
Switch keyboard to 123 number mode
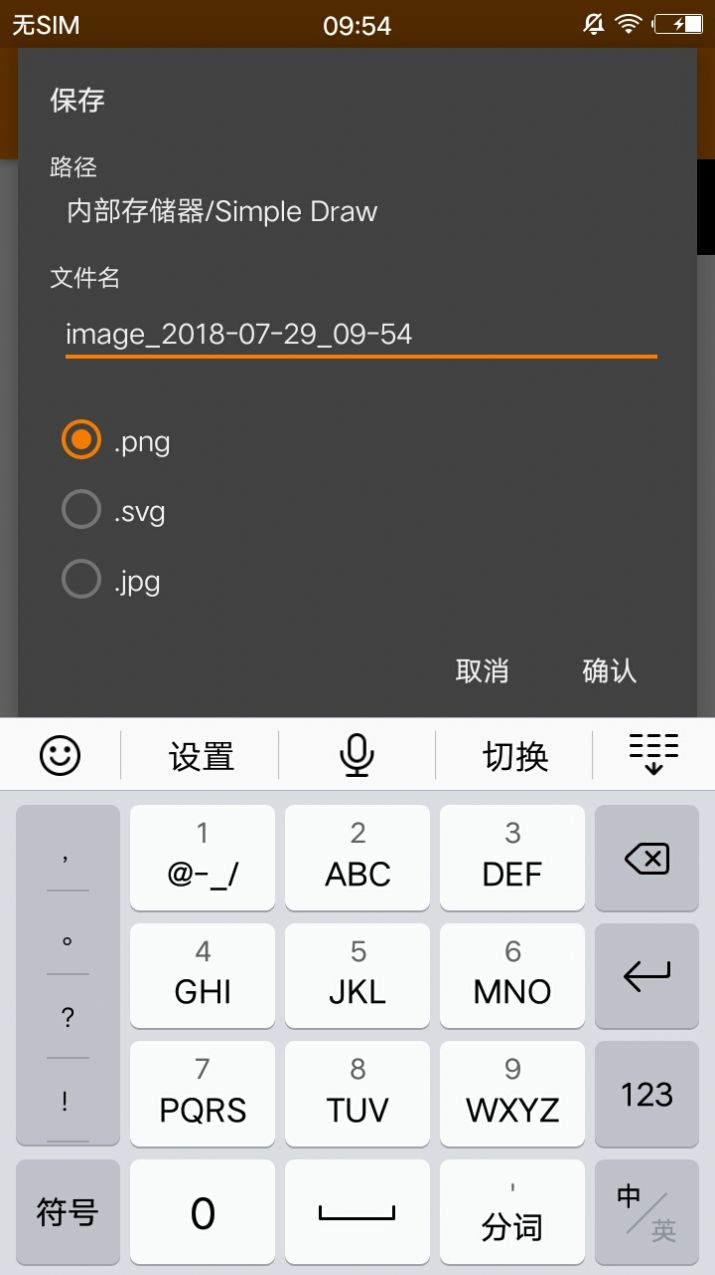646,1094
